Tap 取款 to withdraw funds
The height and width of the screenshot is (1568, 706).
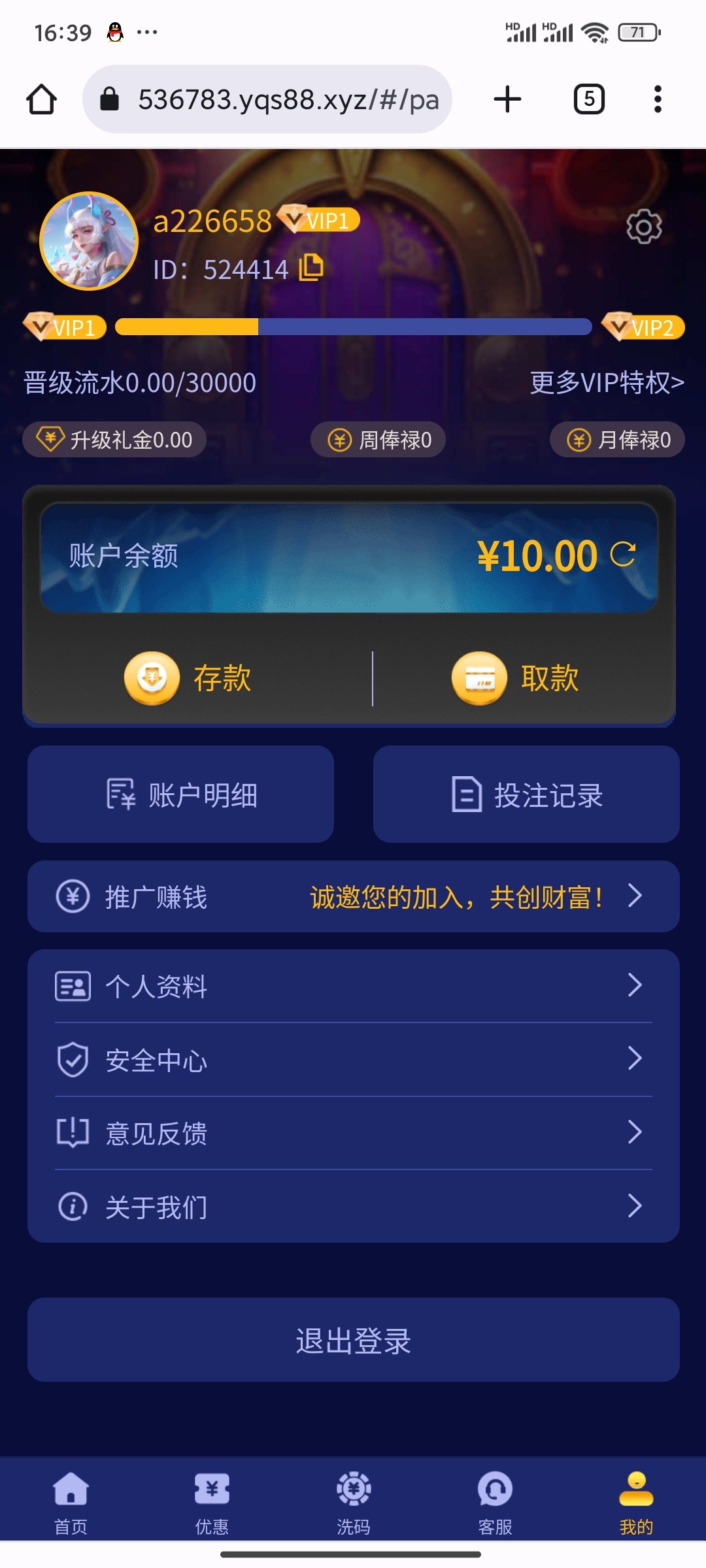click(515, 678)
